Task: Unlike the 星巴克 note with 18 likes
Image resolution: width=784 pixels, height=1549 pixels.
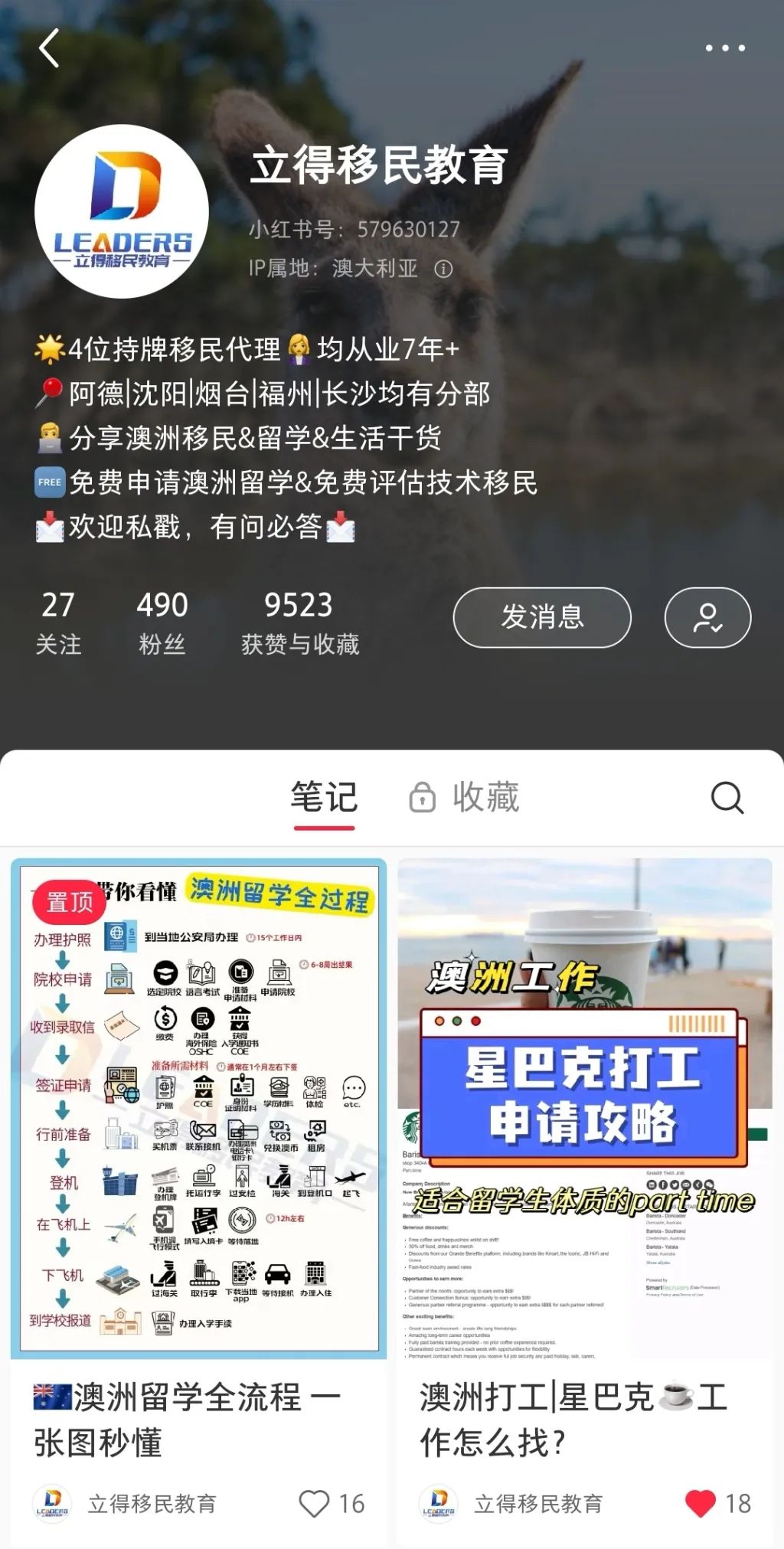Action: (x=700, y=1504)
